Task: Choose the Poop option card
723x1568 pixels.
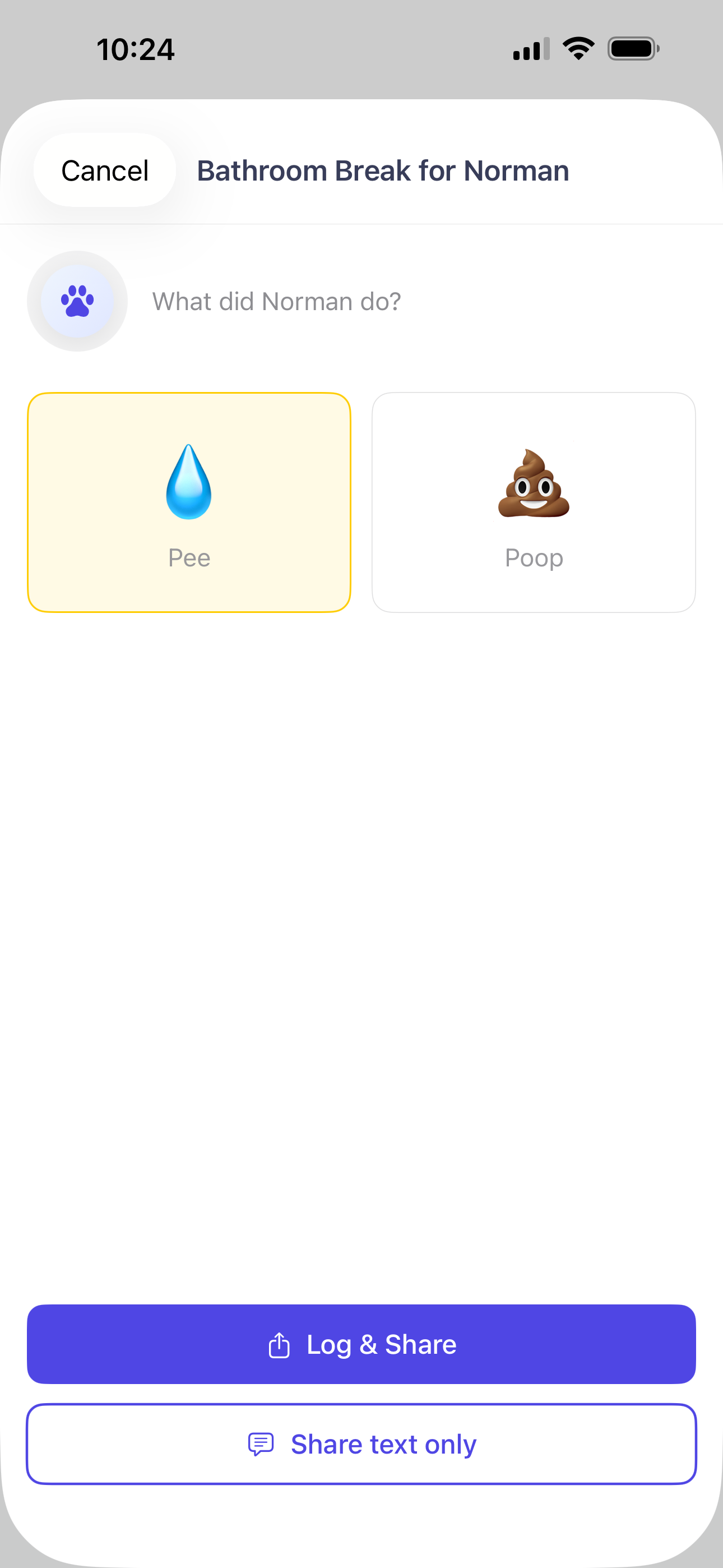Action: [534, 503]
